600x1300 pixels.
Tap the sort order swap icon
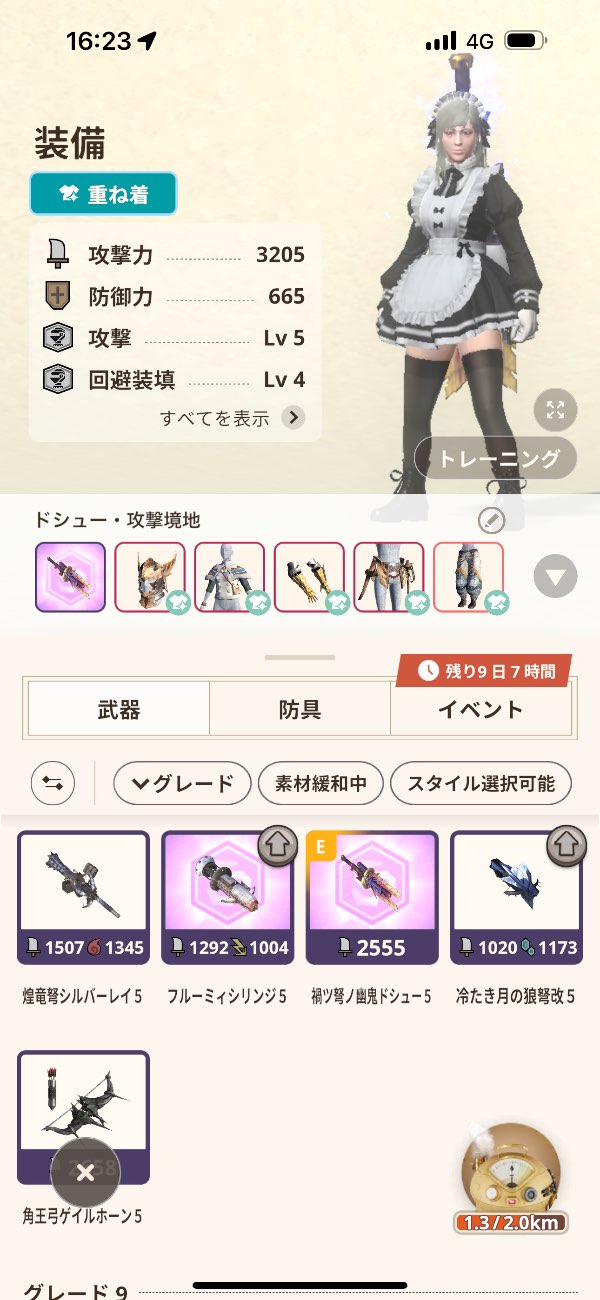[53, 783]
